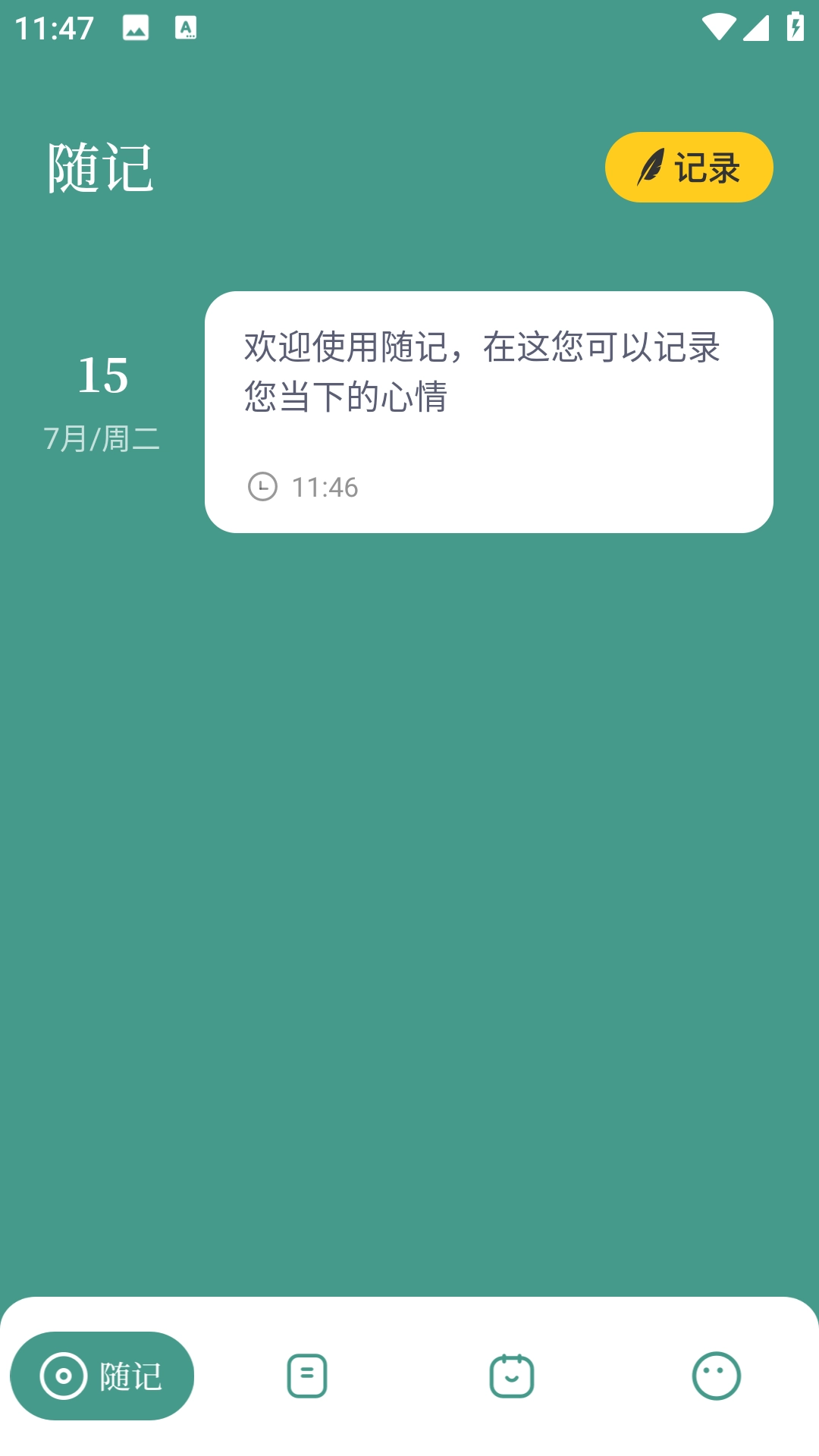Tap the timestamp 11:46 on the entry
The height and width of the screenshot is (1456, 819).
pyautogui.click(x=325, y=486)
